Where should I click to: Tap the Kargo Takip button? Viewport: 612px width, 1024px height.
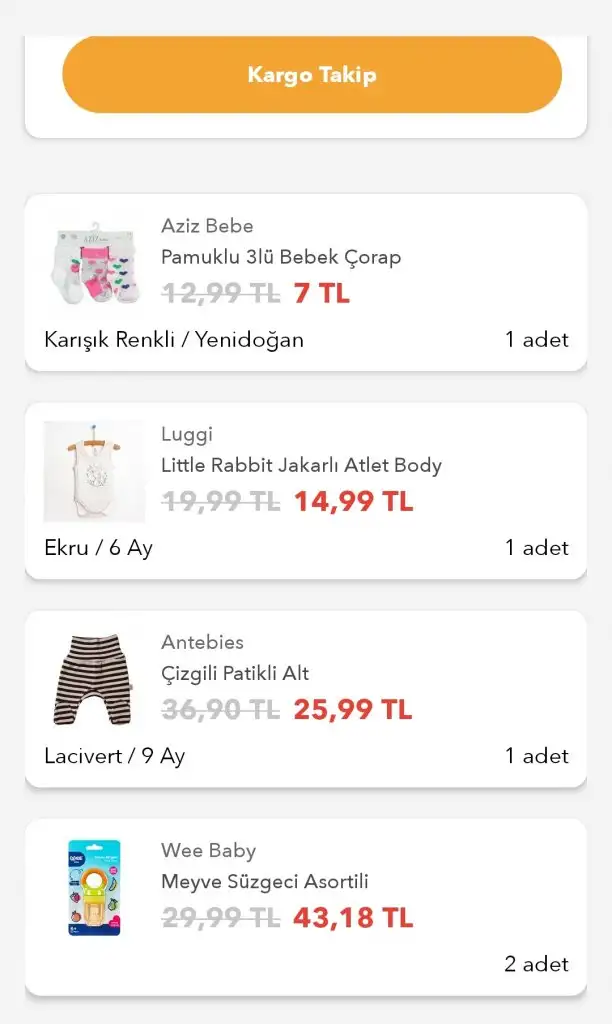click(312, 75)
